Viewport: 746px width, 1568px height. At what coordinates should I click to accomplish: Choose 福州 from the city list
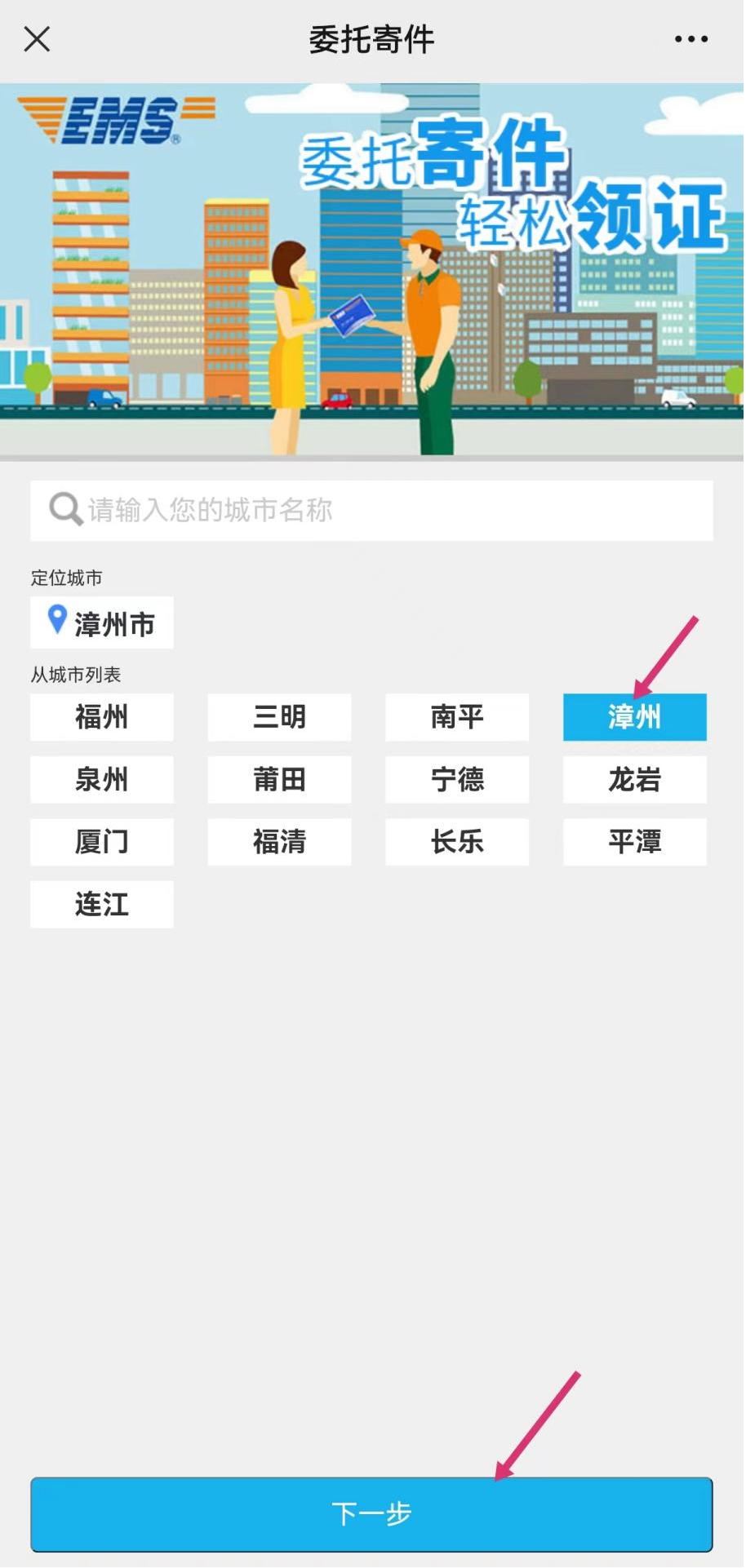pyautogui.click(x=102, y=717)
